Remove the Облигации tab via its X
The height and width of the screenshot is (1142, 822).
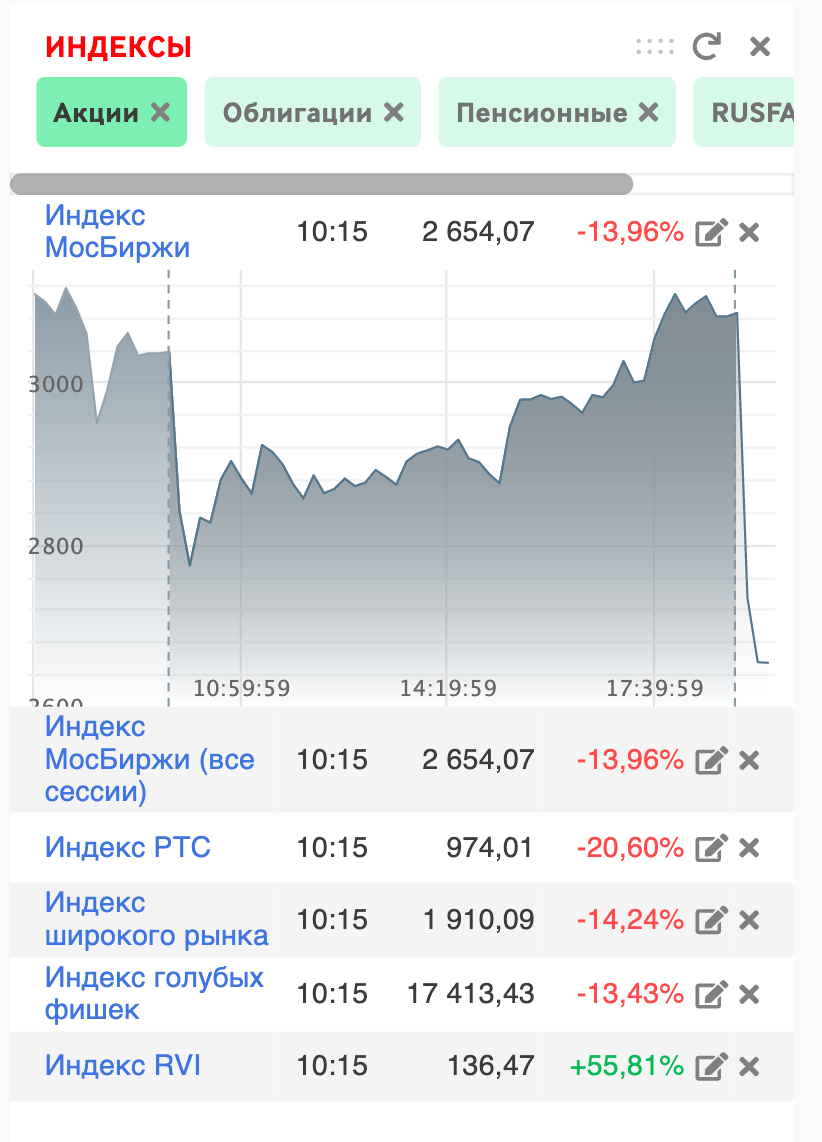[394, 112]
